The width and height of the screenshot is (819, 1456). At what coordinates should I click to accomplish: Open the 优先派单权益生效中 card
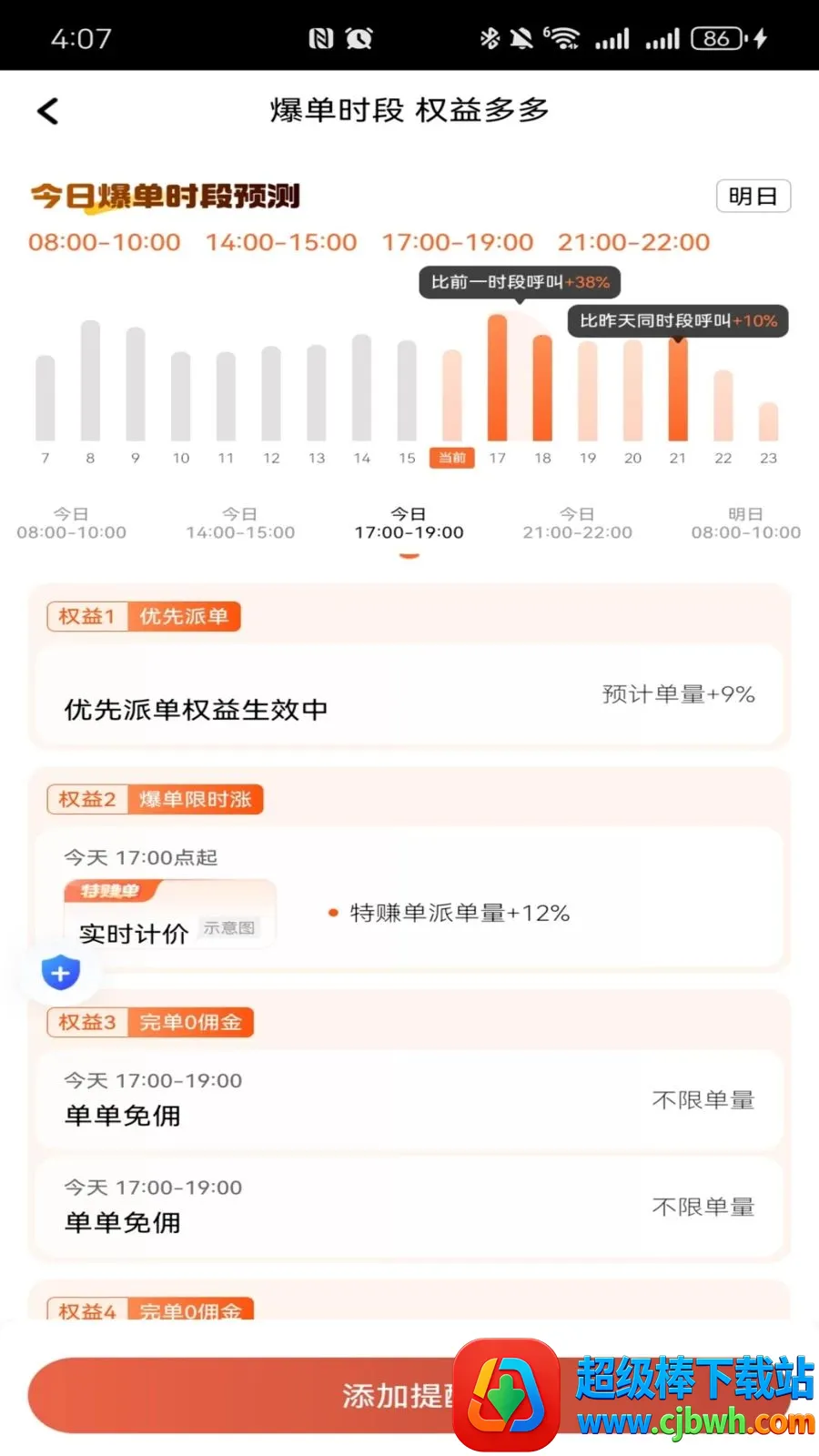click(x=409, y=696)
